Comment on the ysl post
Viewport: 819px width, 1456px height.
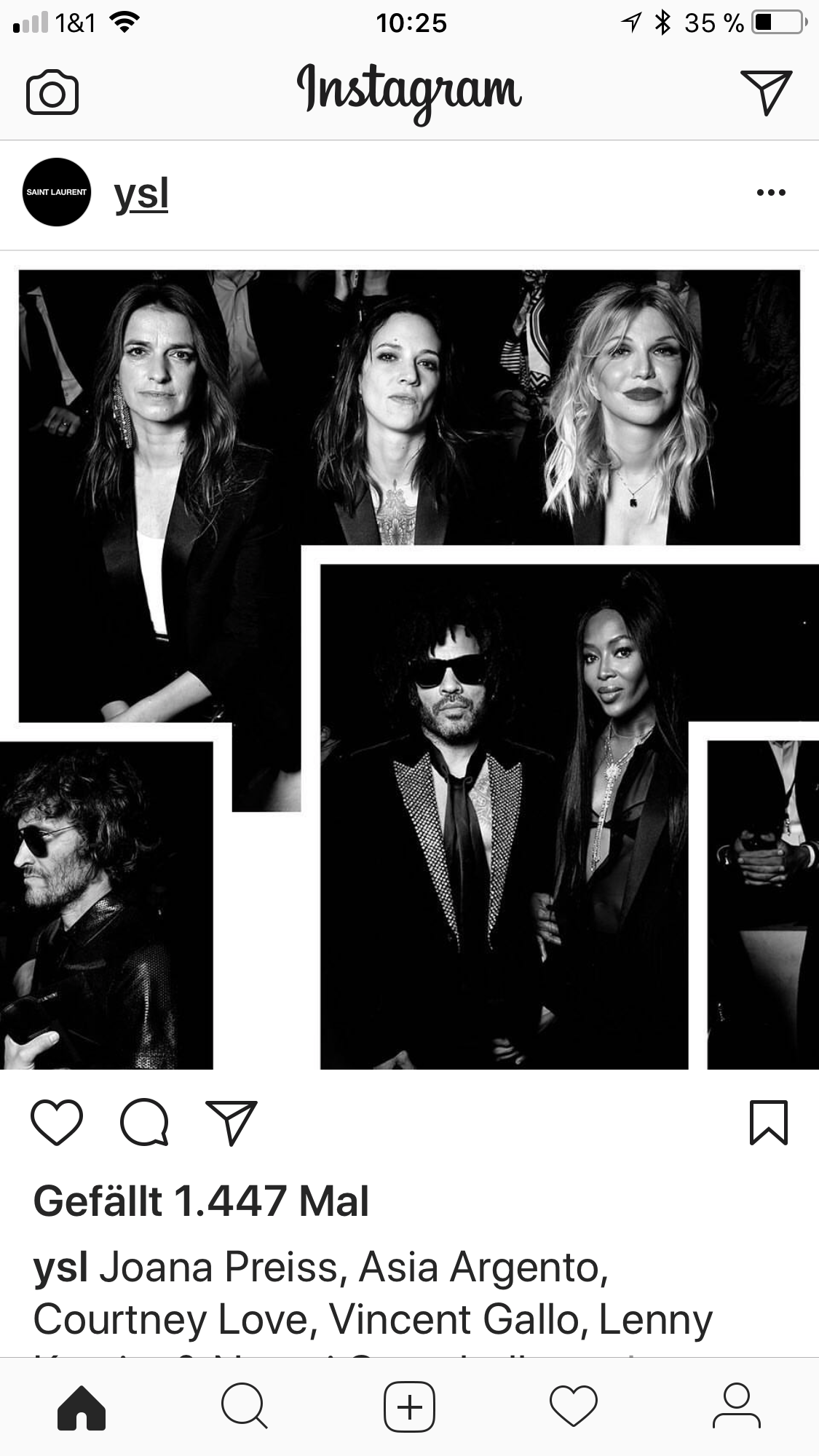(x=144, y=1123)
